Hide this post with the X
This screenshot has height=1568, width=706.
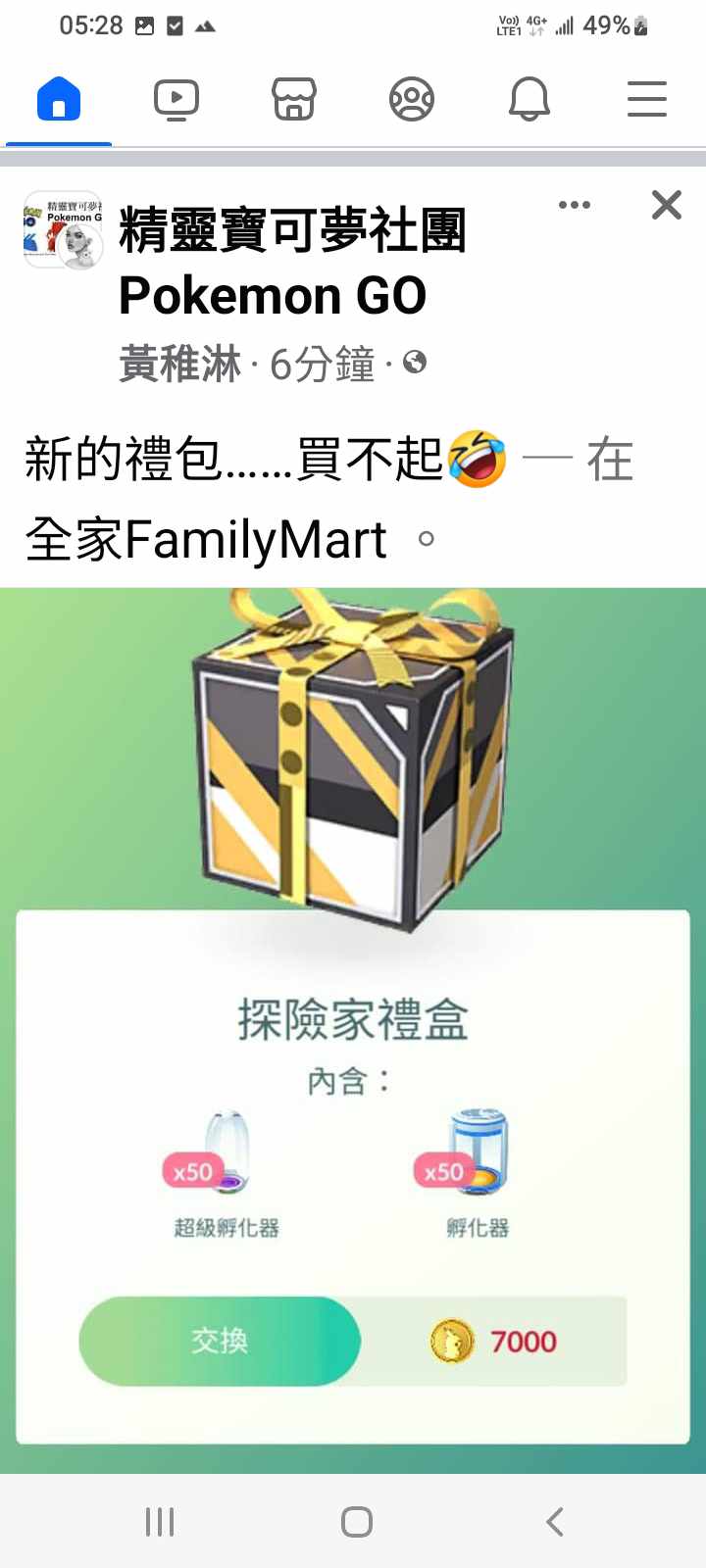tap(667, 205)
